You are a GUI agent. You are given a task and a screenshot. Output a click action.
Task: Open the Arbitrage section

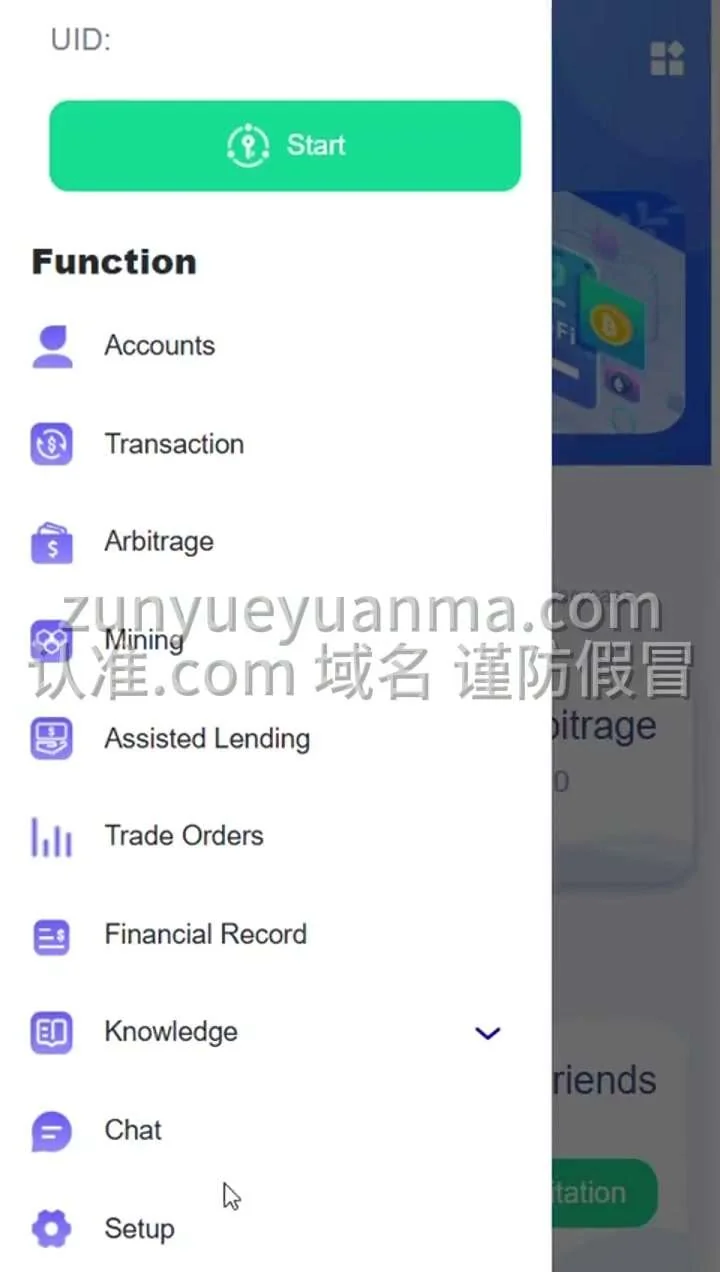158,542
